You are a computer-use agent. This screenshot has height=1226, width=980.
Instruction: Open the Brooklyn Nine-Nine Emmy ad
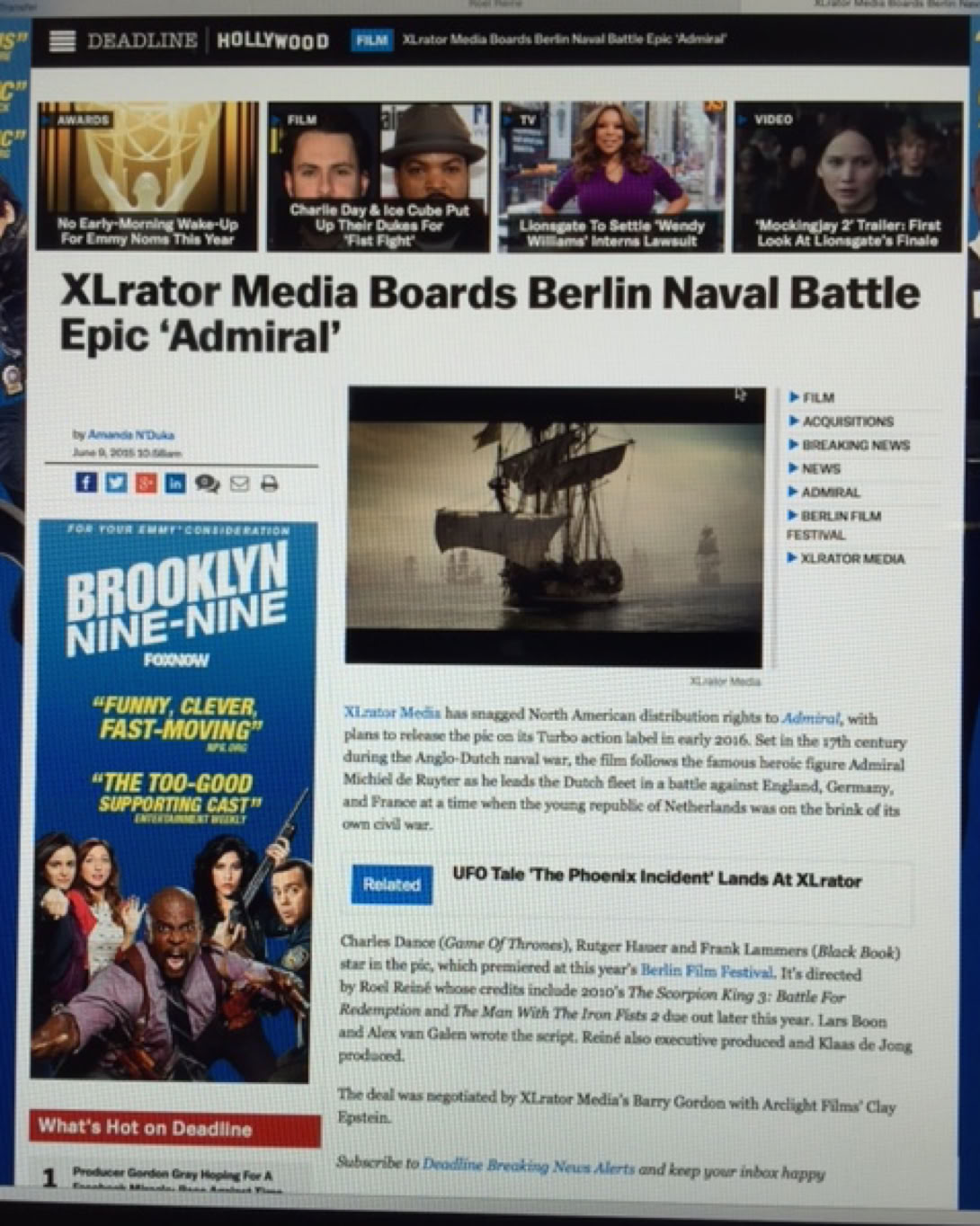174,800
